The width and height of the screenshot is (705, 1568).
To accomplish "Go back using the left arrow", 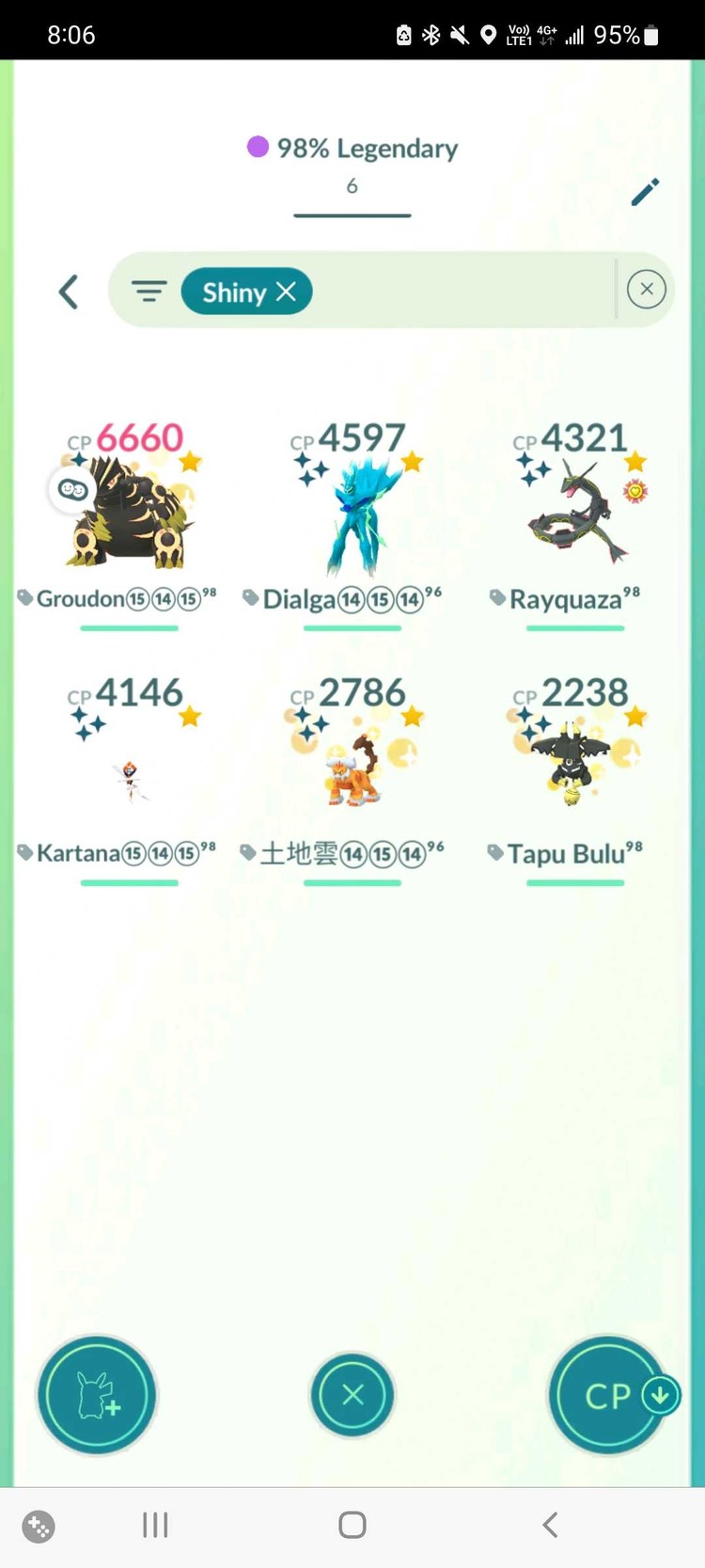I will [x=69, y=292].
